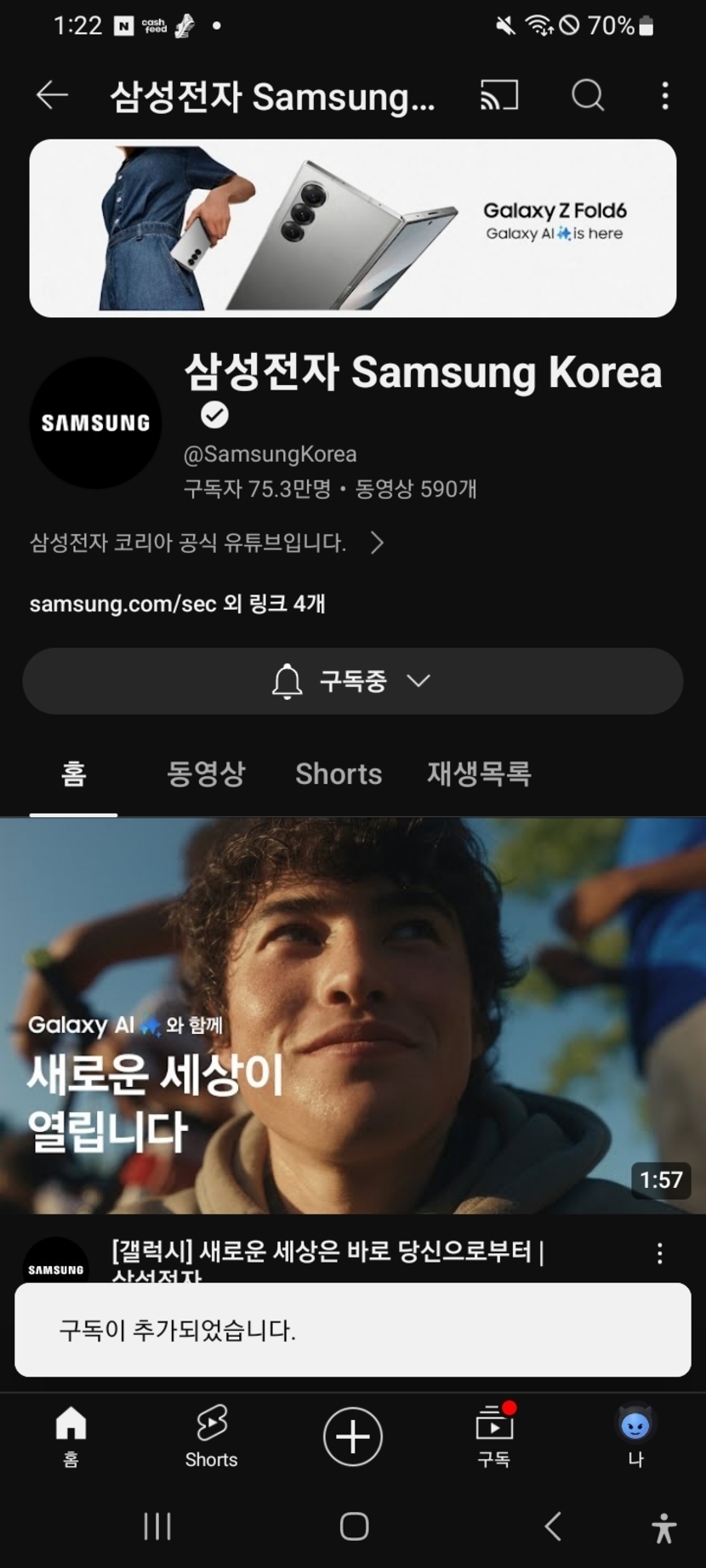This screenshot has height=1568, width=706.
Task: Switch to the channel's Shorts tab
Action: 339,774
